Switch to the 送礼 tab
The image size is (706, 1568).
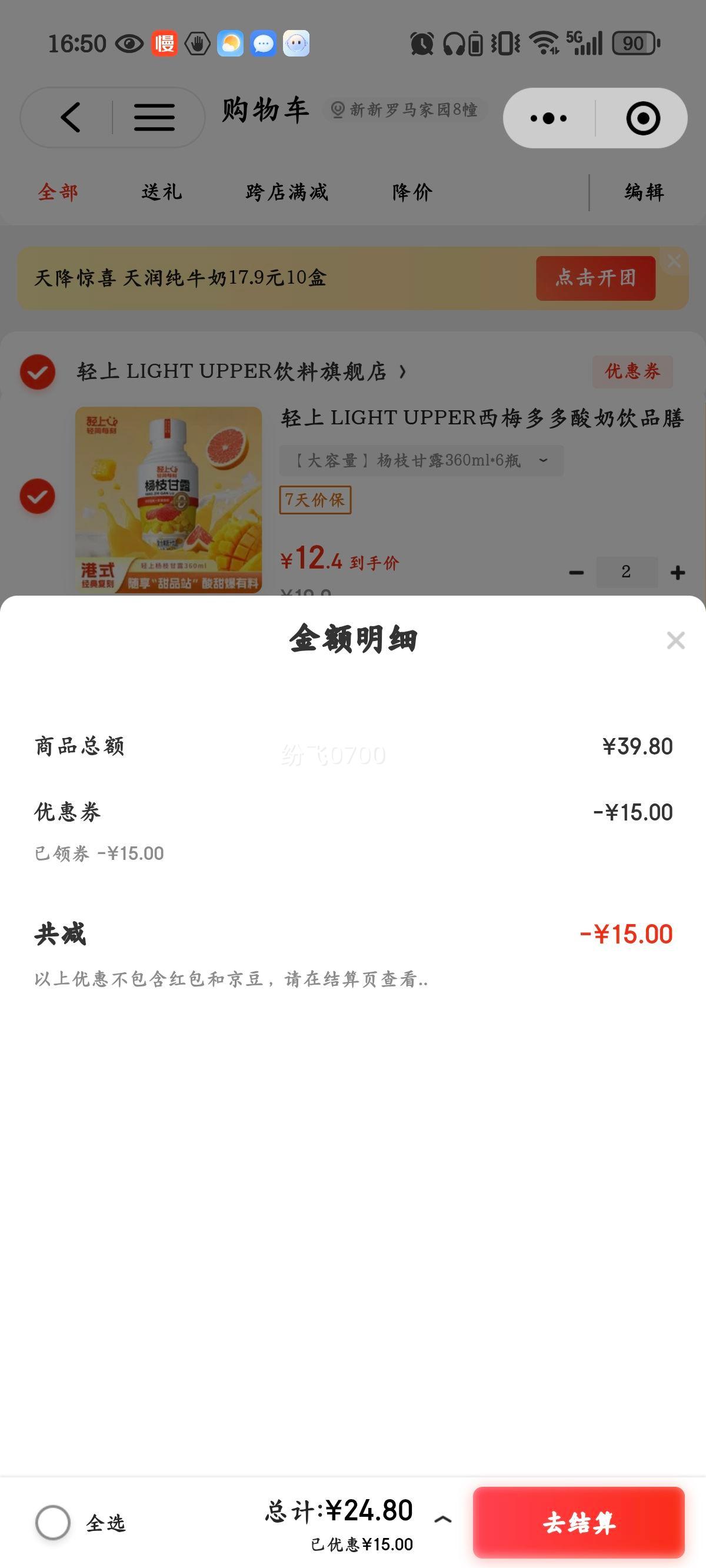tap(162, 192)
